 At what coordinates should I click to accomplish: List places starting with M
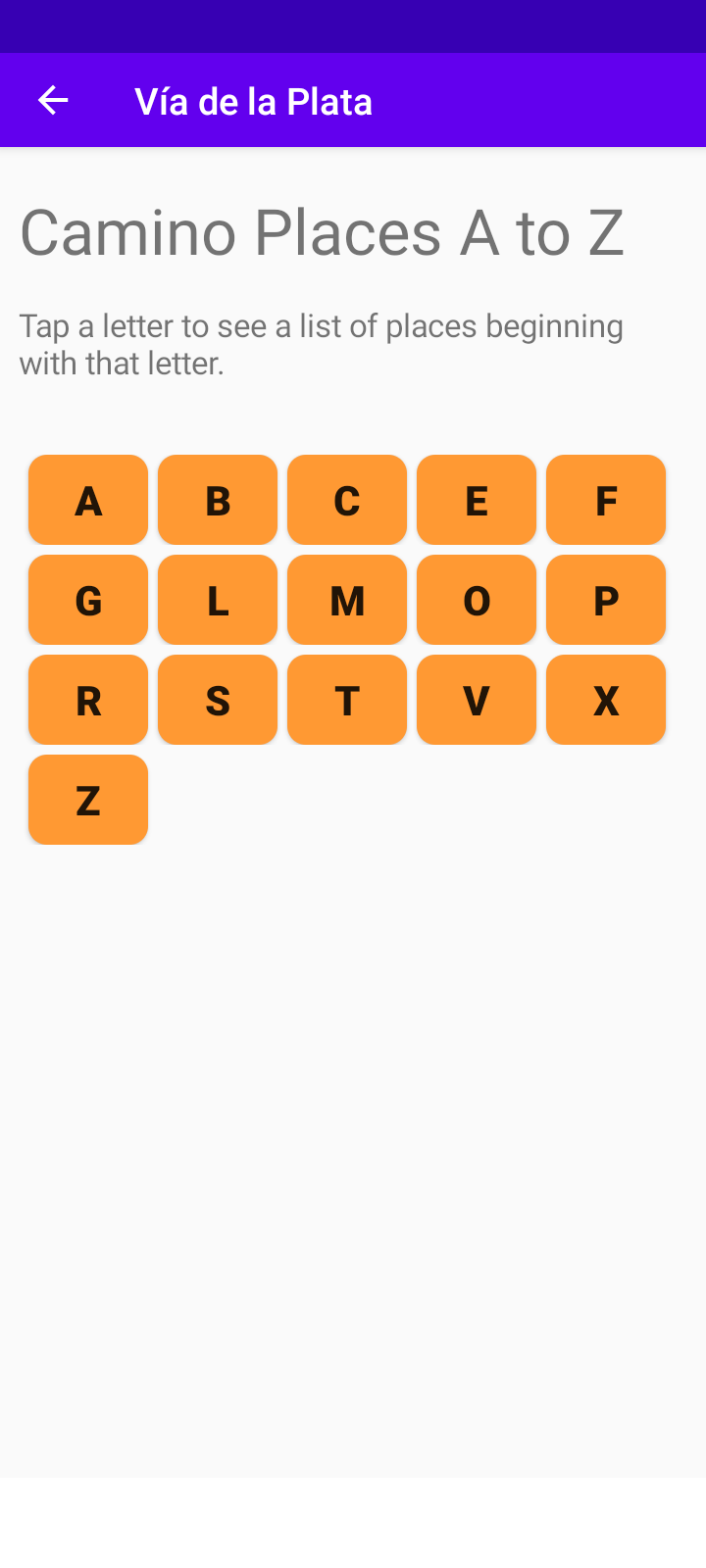(347, 600)
